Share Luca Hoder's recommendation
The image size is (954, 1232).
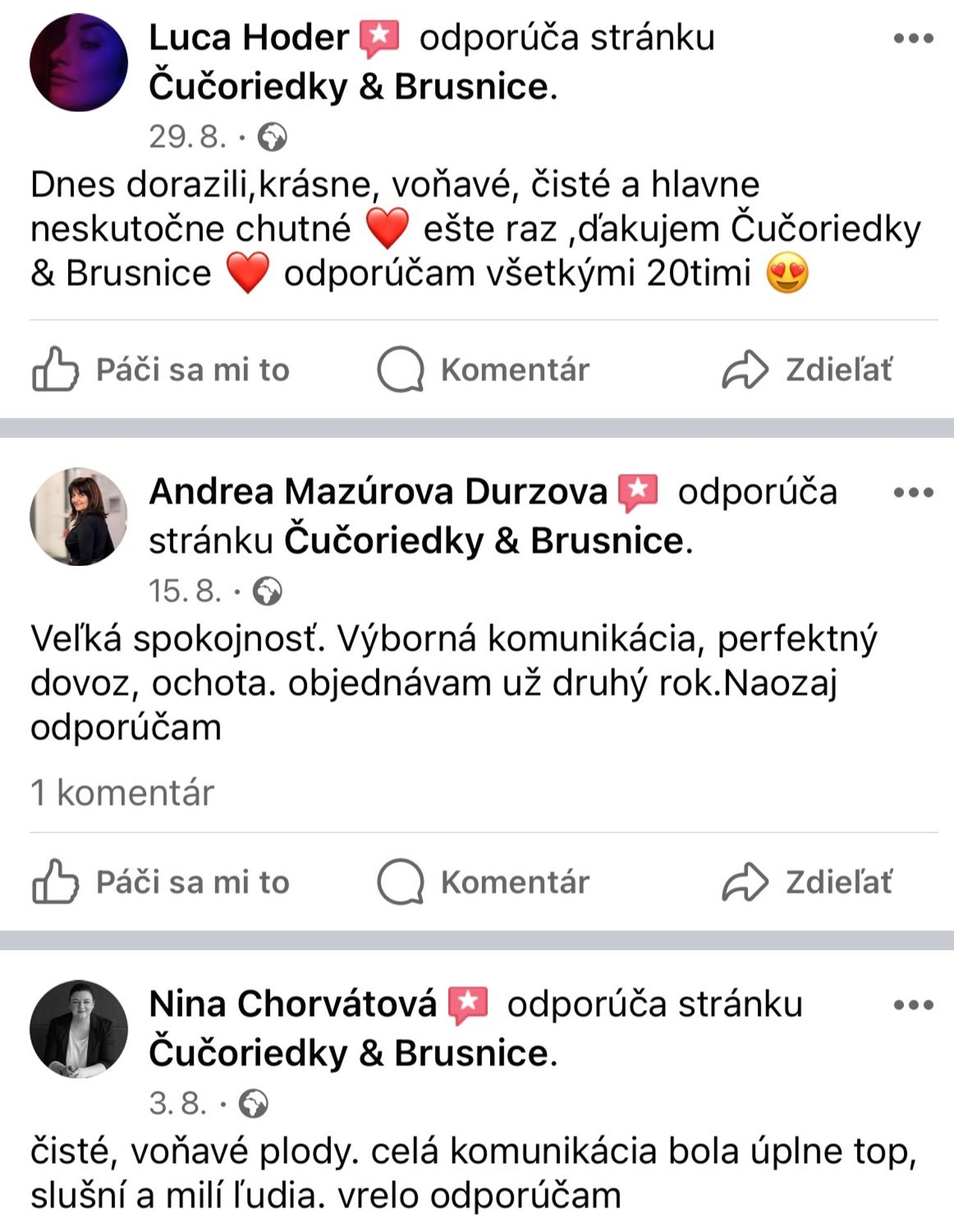807,370
